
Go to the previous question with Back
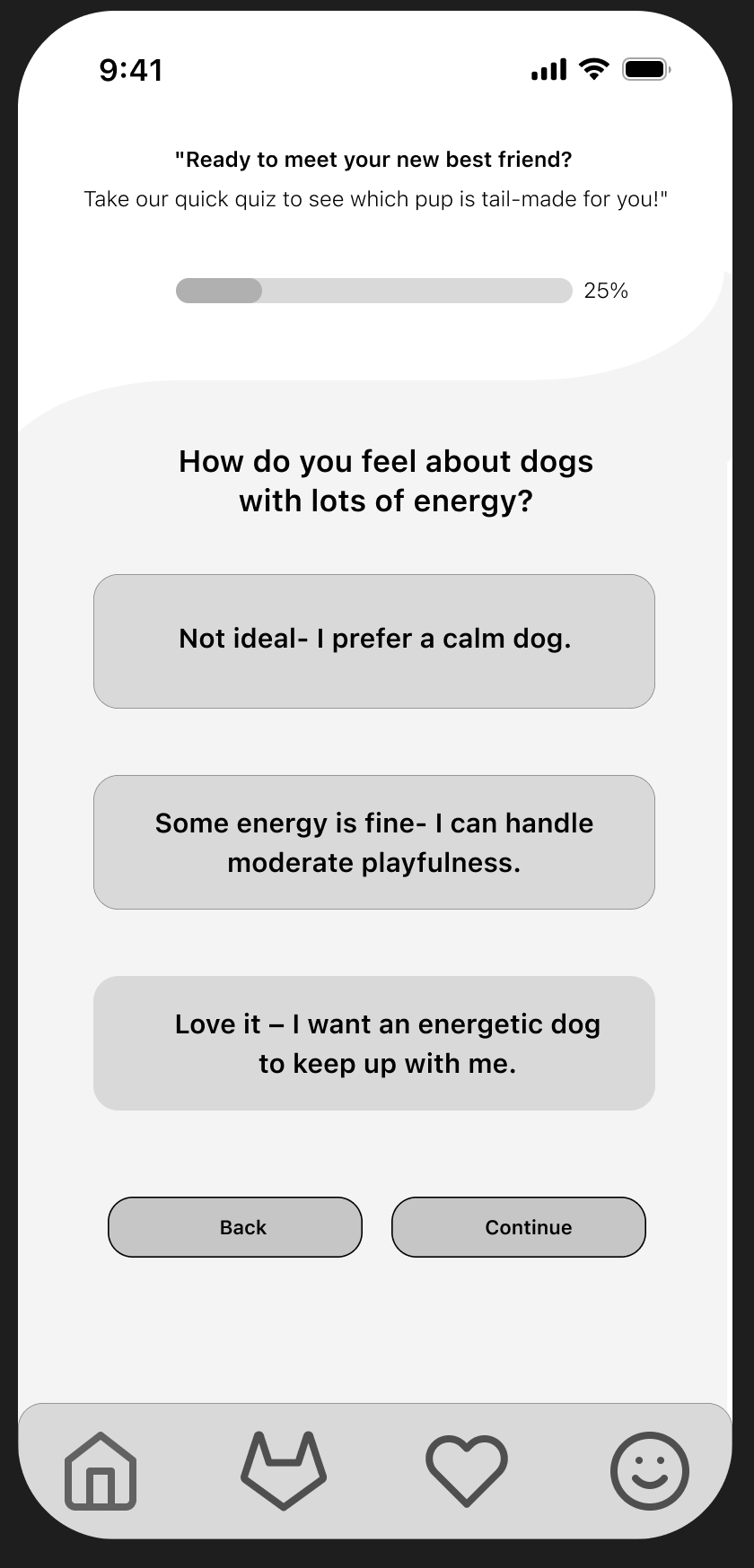pos(235,1227)
